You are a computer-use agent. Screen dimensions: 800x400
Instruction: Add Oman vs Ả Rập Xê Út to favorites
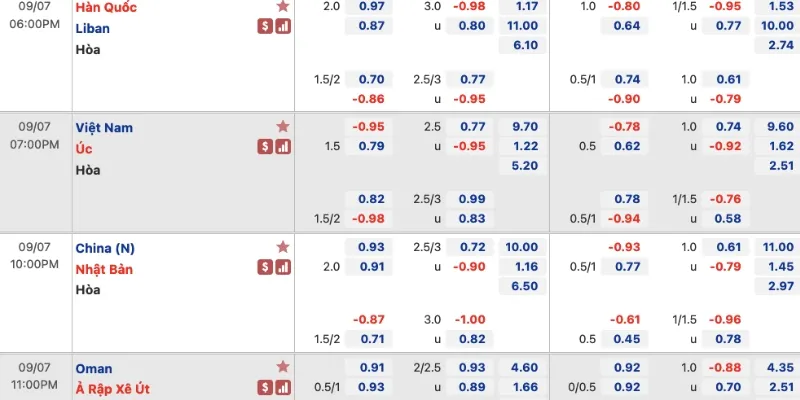[x=283, y=367]
